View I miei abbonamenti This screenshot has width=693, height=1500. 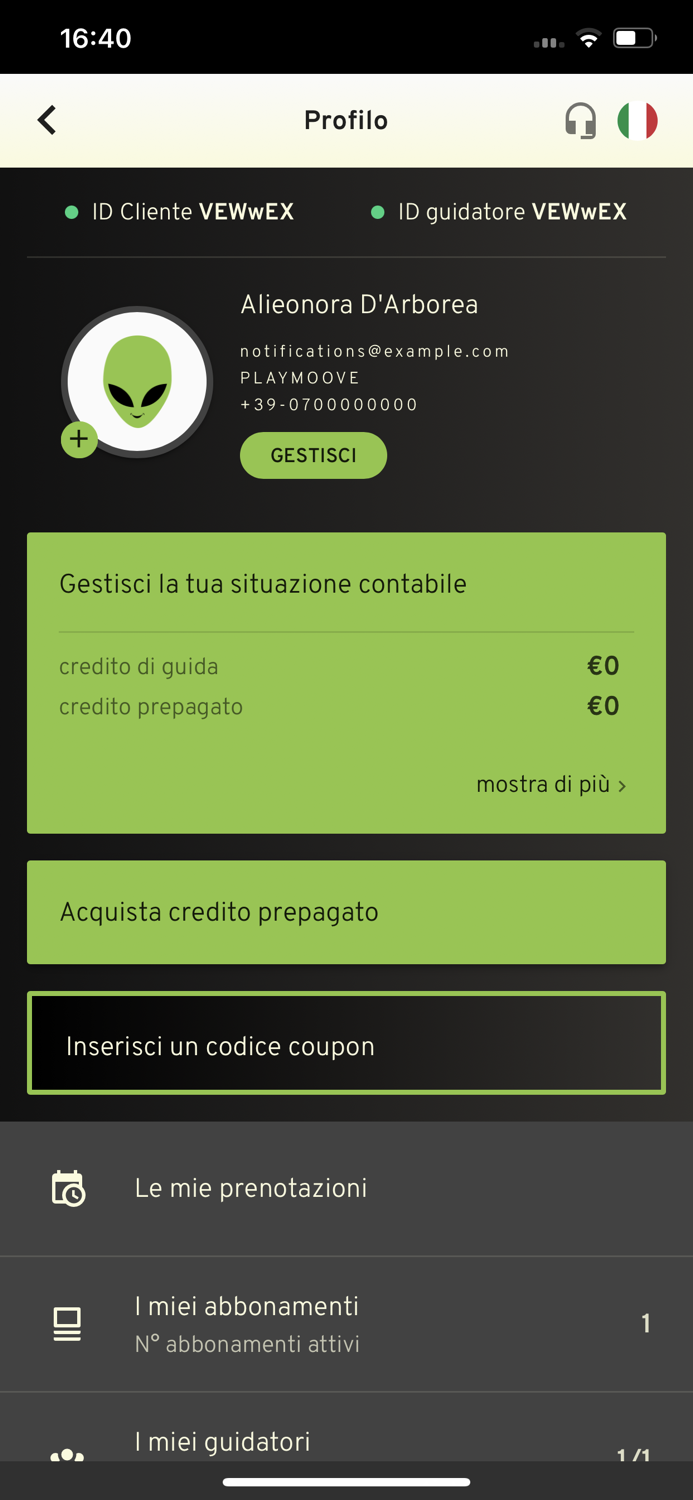346,1324
